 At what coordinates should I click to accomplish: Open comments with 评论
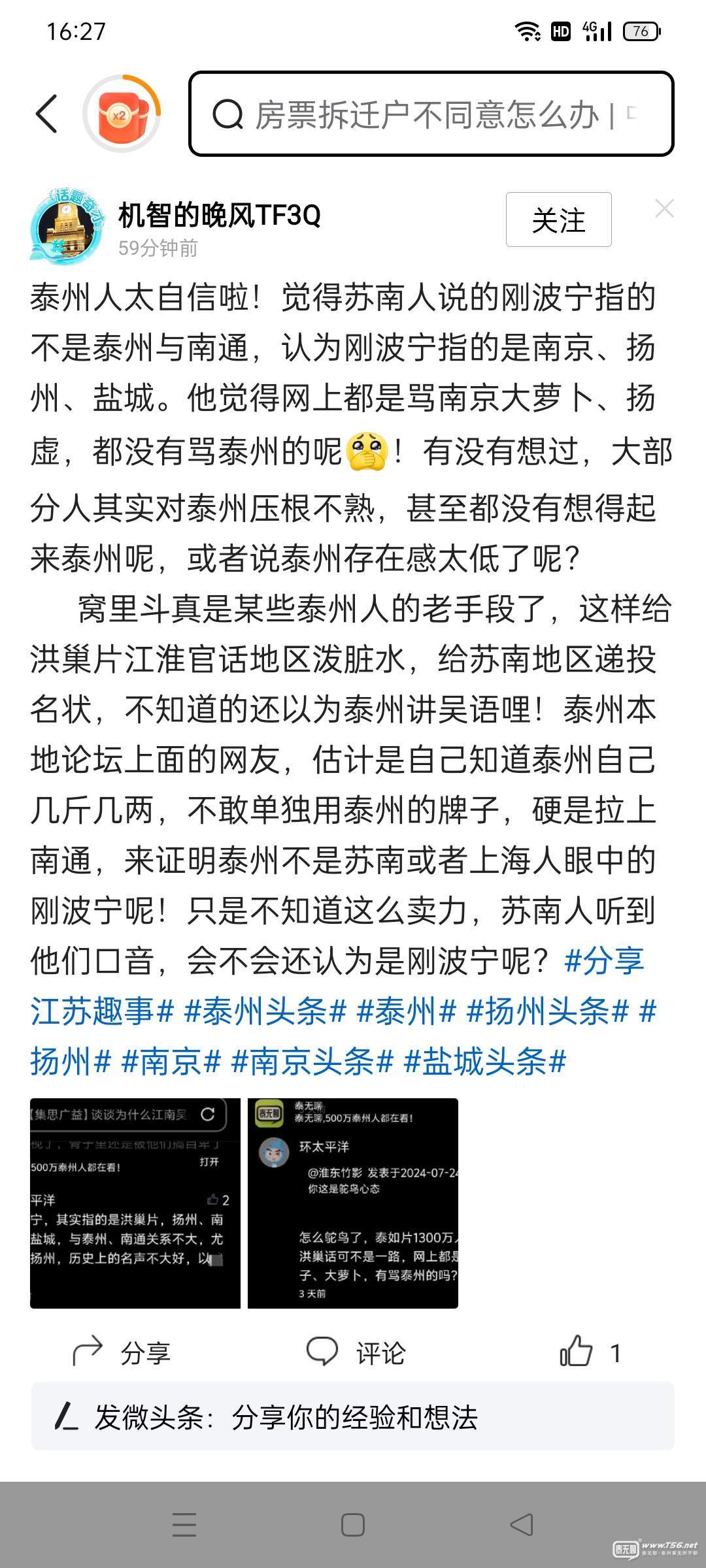[x=356, y=1352]
